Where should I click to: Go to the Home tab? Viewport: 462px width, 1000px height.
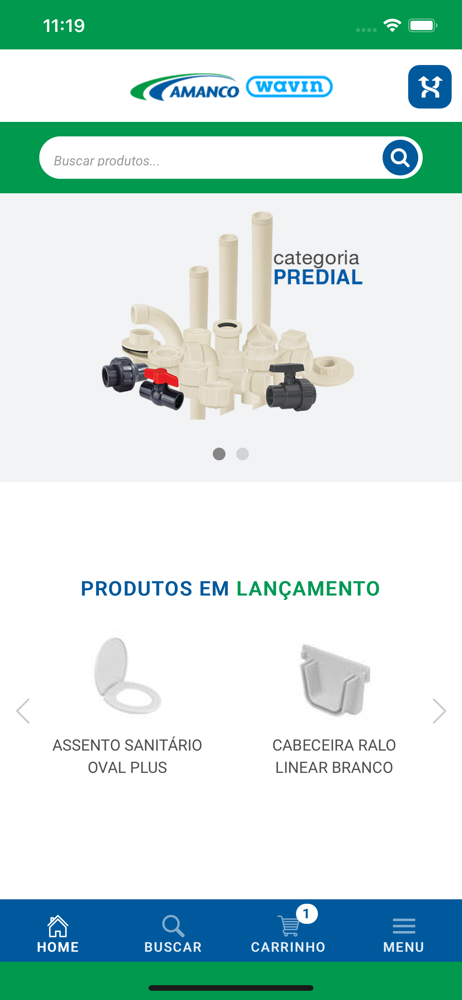click(58, 934)
